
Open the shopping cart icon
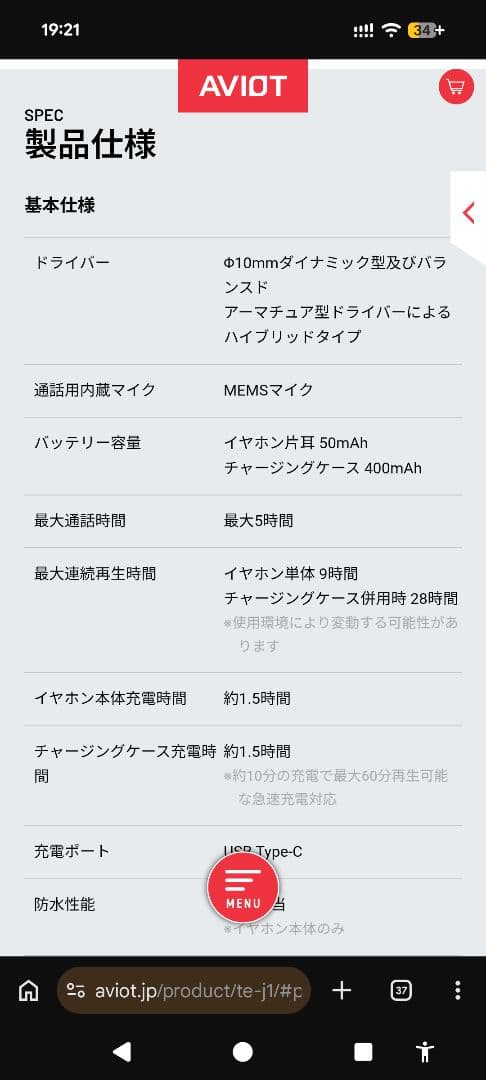point(456,87)
